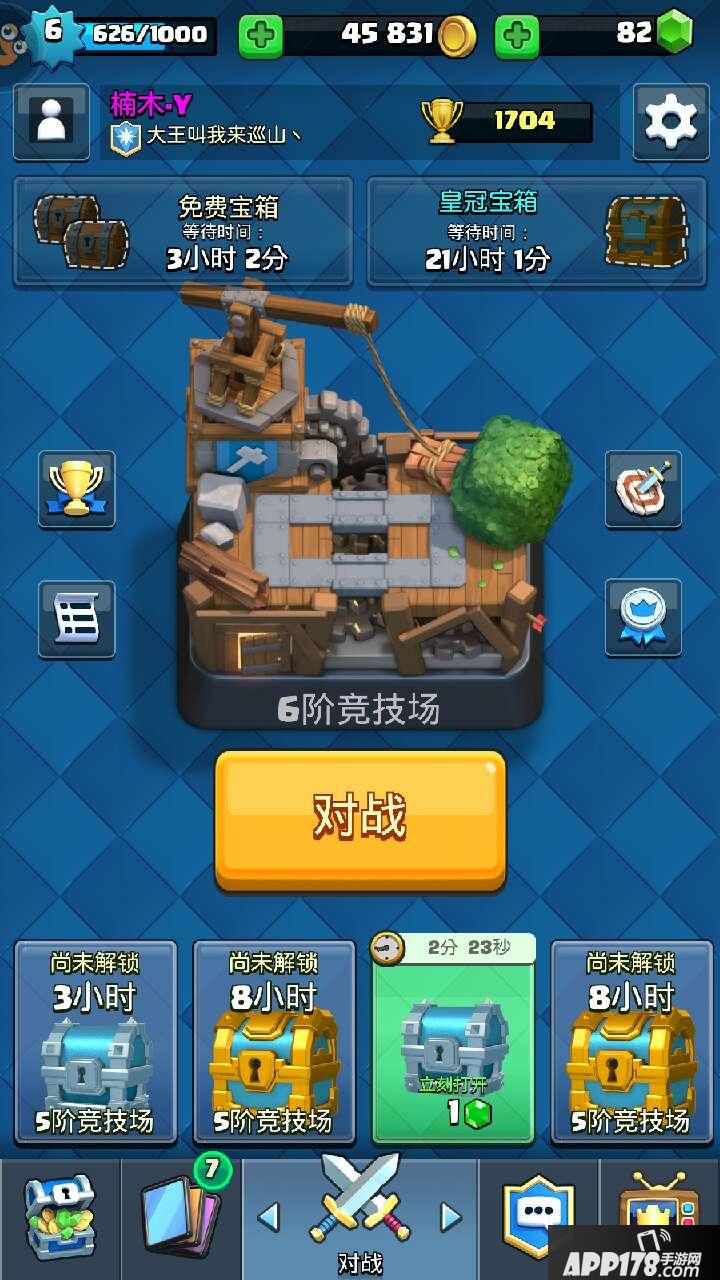720x1280 pixels.
Task: Open the training target icon
Action: [x=643, y=489]
